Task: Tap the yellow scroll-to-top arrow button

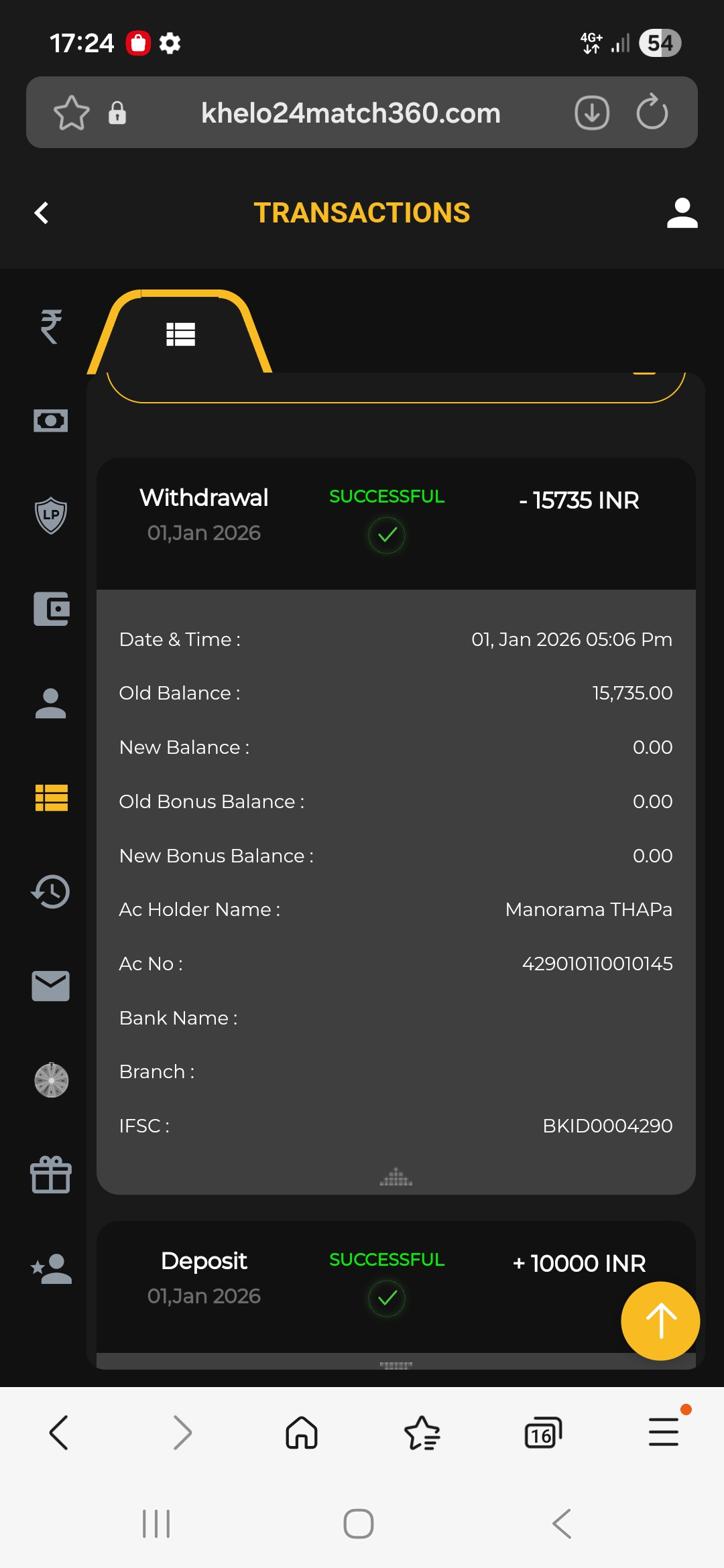Action: [x=660, y=1321]
